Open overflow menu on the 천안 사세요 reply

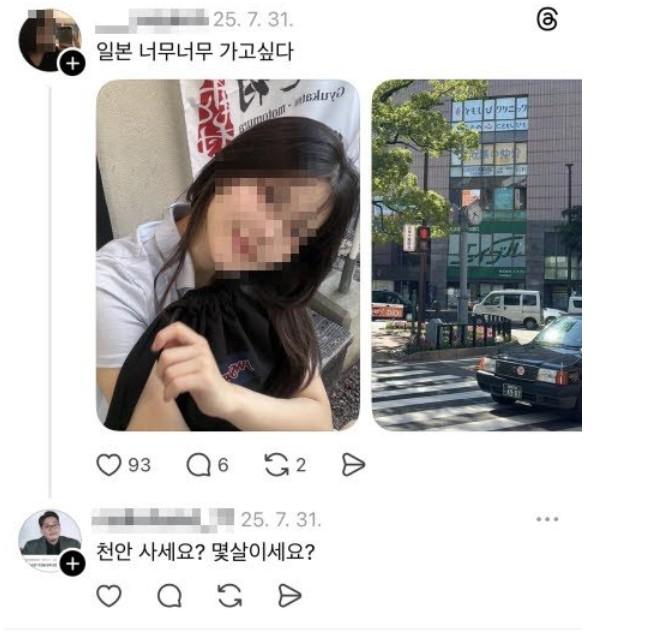click(x=547, y=520)
